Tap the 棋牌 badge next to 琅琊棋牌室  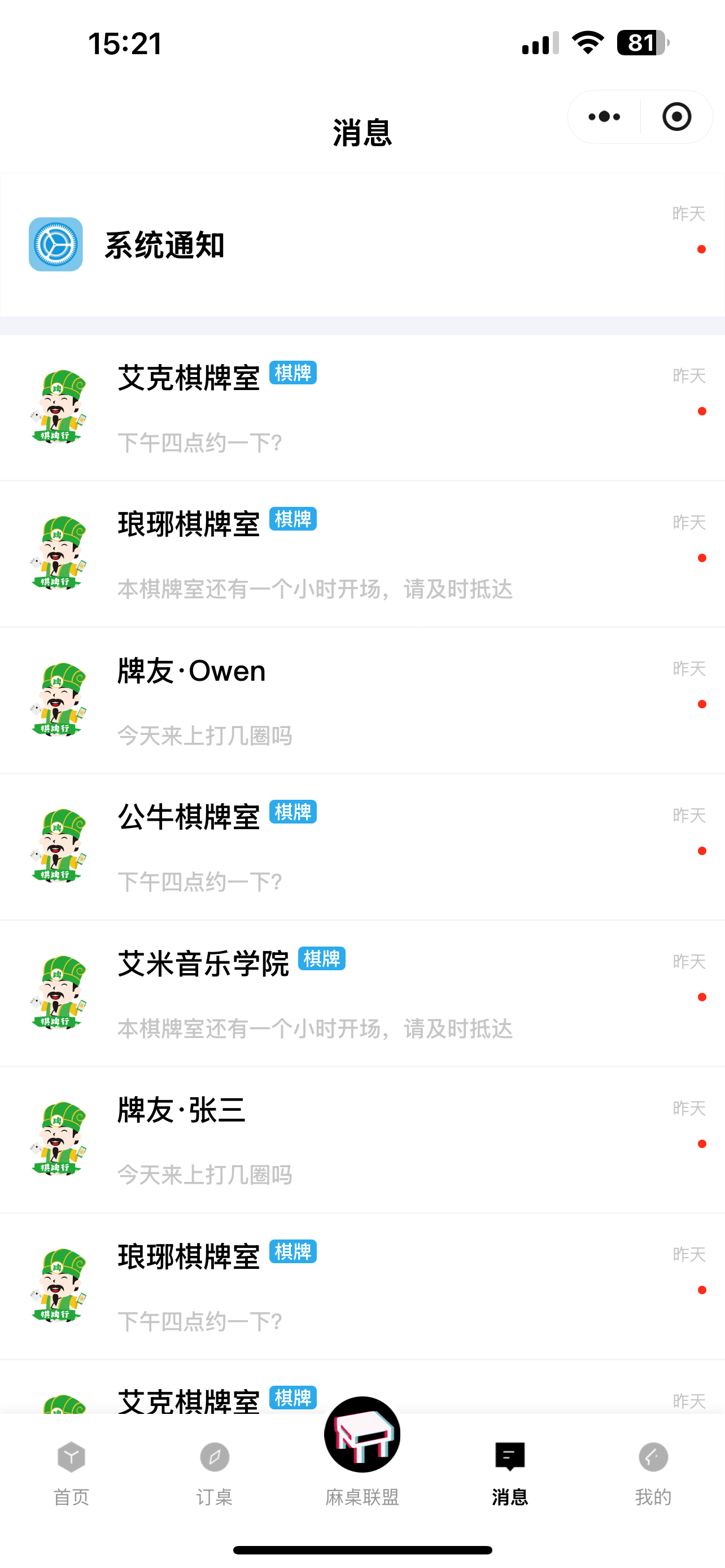293,520
